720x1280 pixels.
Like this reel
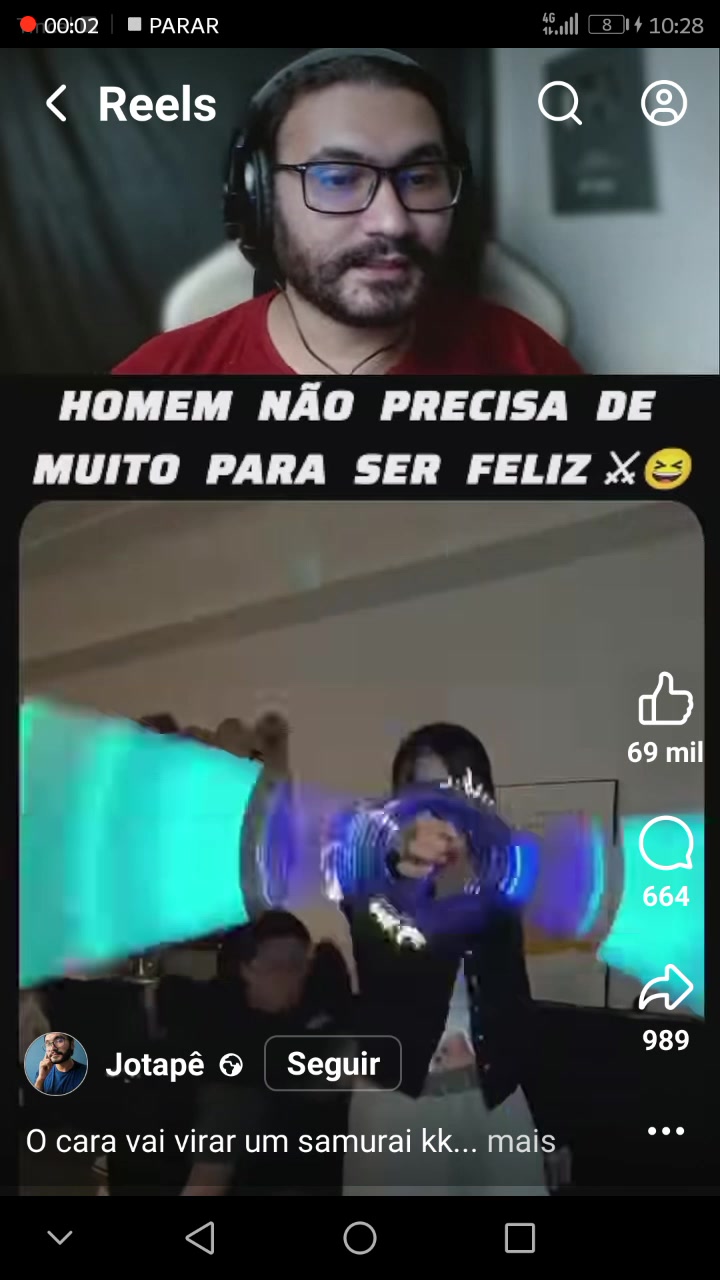click(666, 698)
